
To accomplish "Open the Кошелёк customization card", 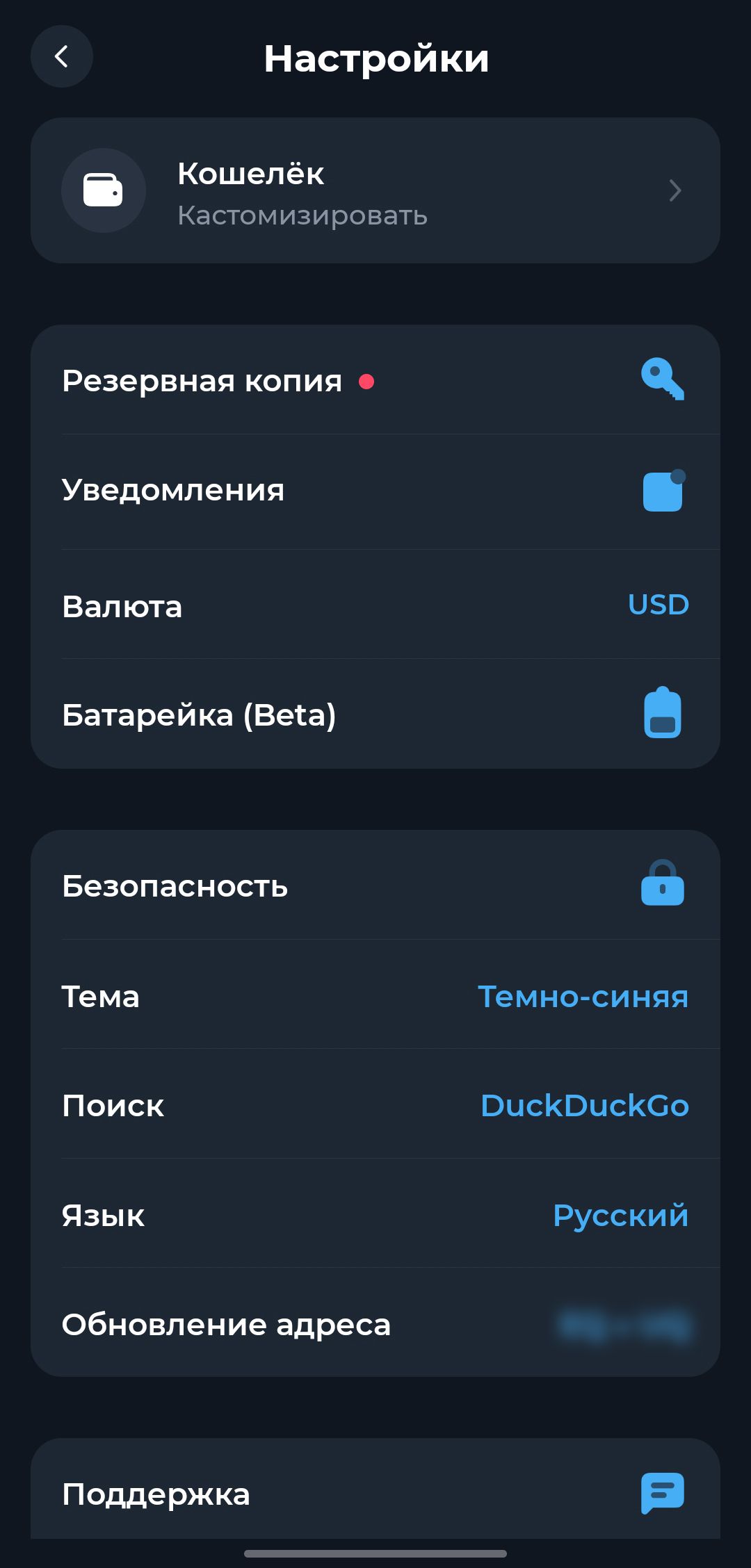I will coord(375,190).
